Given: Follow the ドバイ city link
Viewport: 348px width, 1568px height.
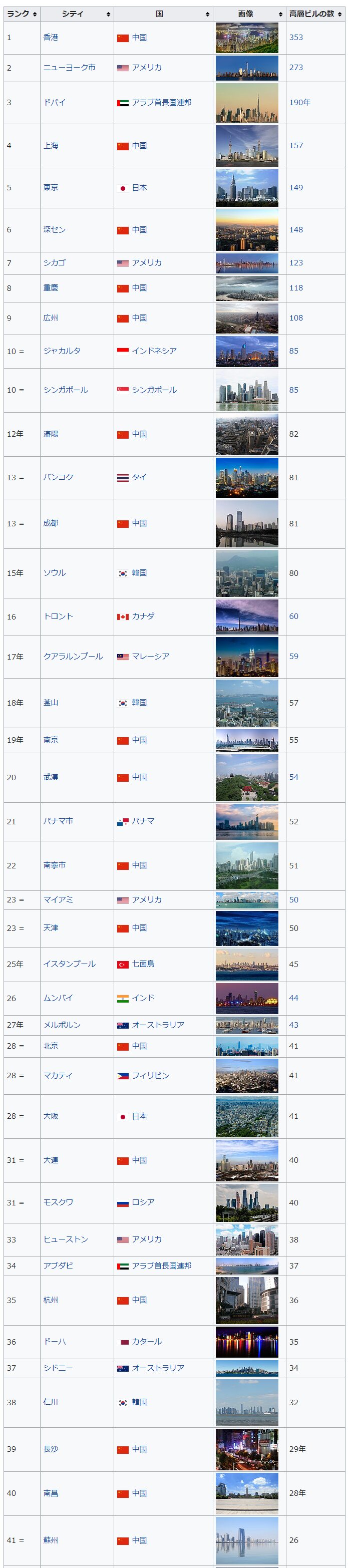Looking at the screenshot, I should tap(54, 102).
